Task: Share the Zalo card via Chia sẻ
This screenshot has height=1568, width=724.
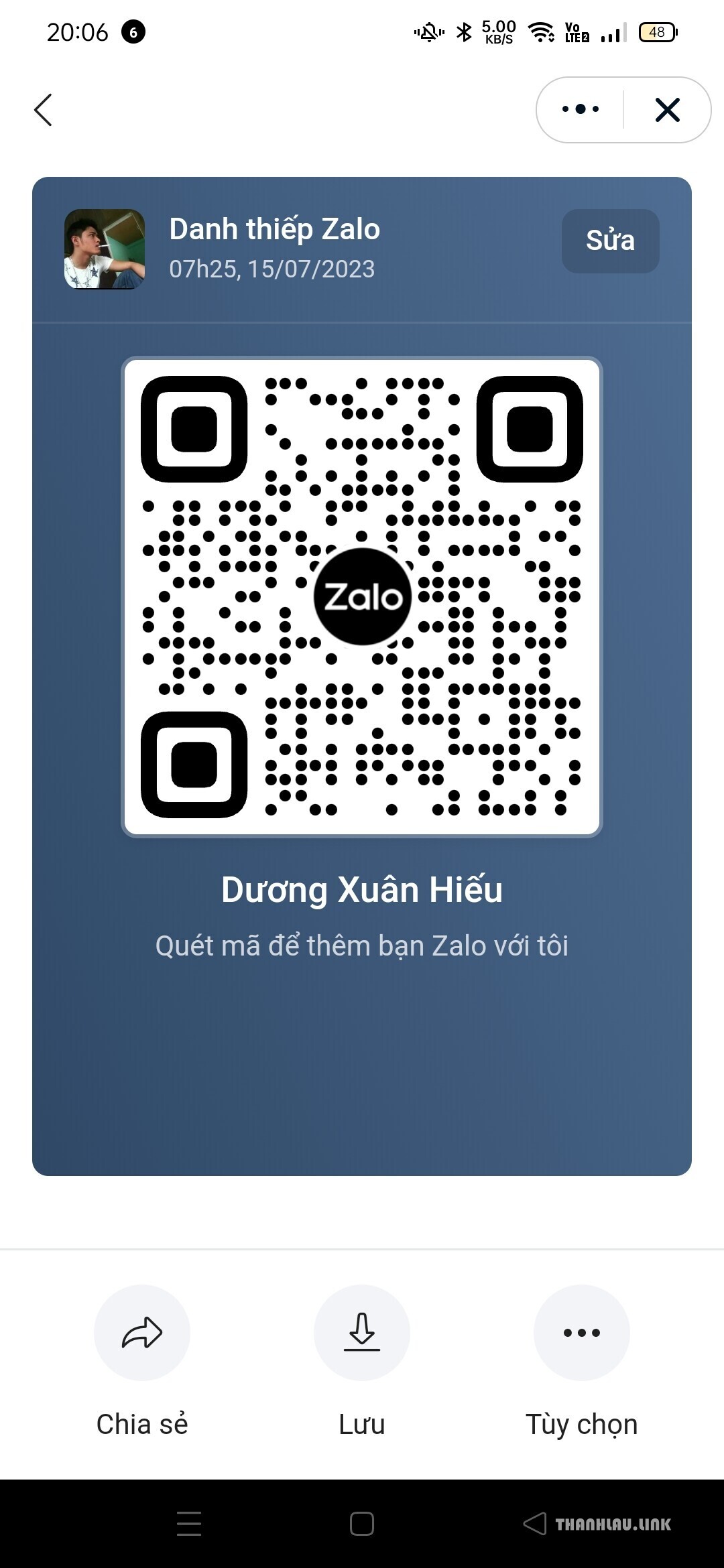Action: click(x=142, y=1332)
